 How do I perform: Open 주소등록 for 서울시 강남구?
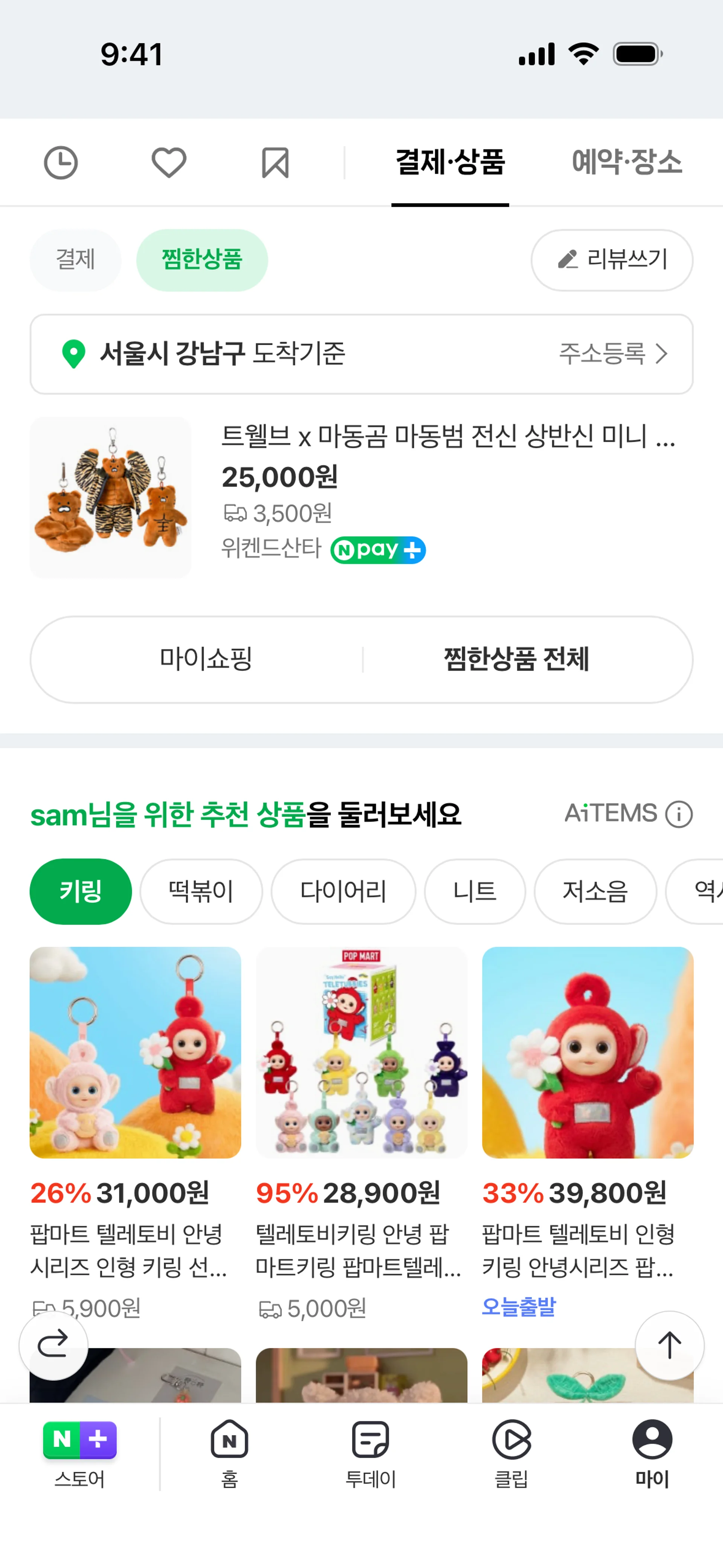point(613,354)
